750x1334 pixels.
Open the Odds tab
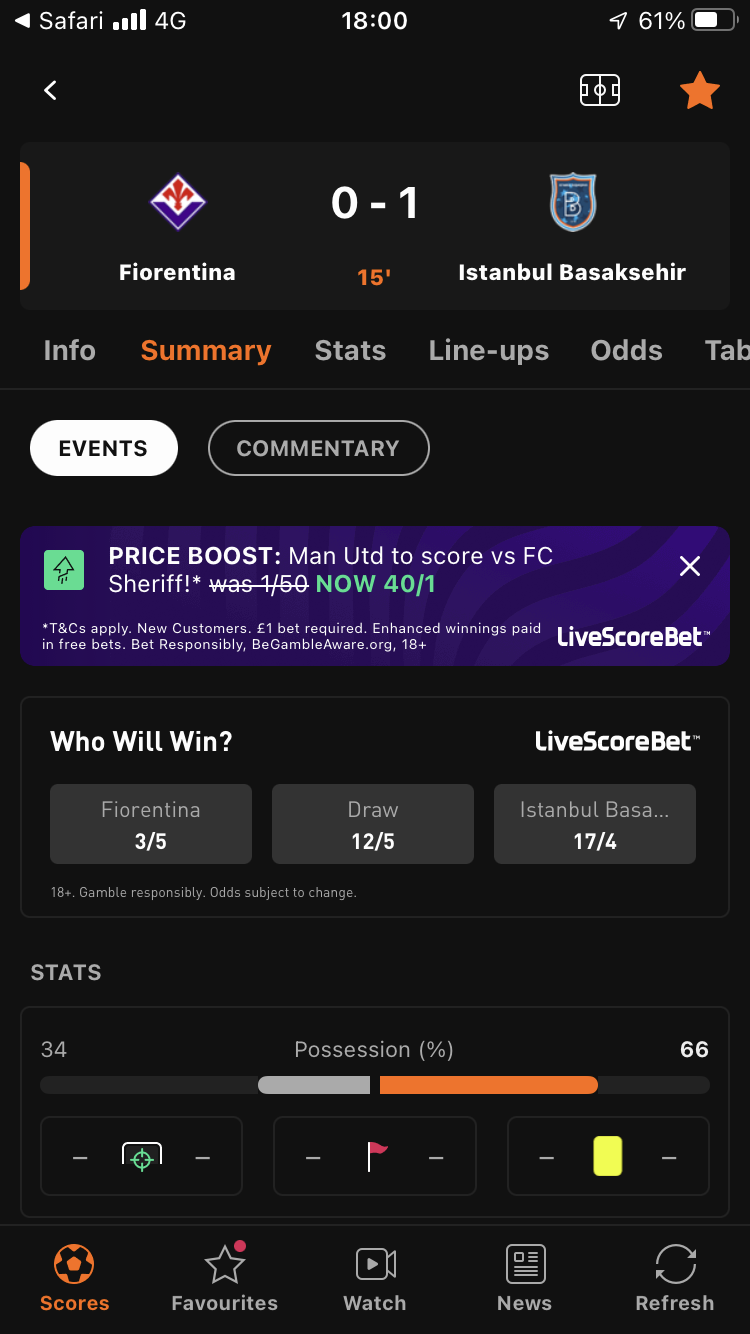click(626, 350)
